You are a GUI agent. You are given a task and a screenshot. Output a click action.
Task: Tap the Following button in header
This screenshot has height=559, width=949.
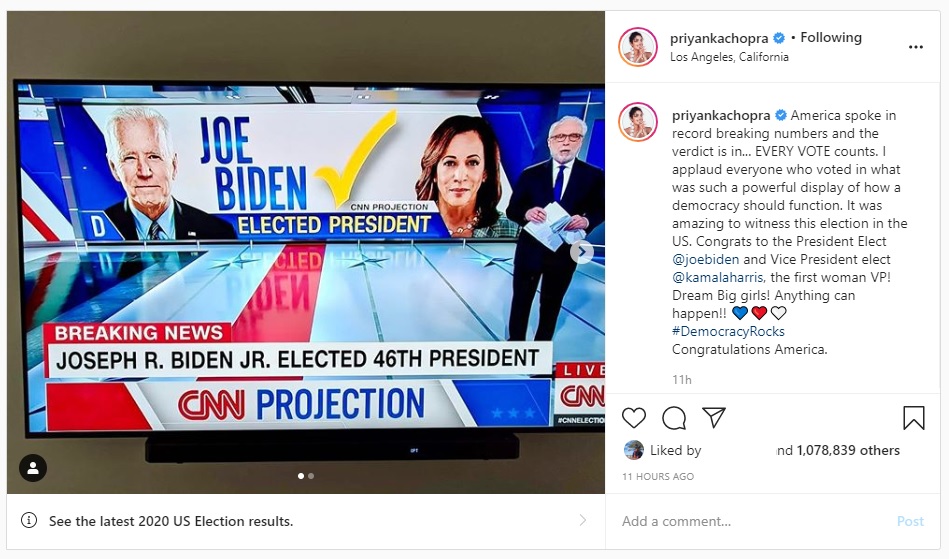[830, 38]
